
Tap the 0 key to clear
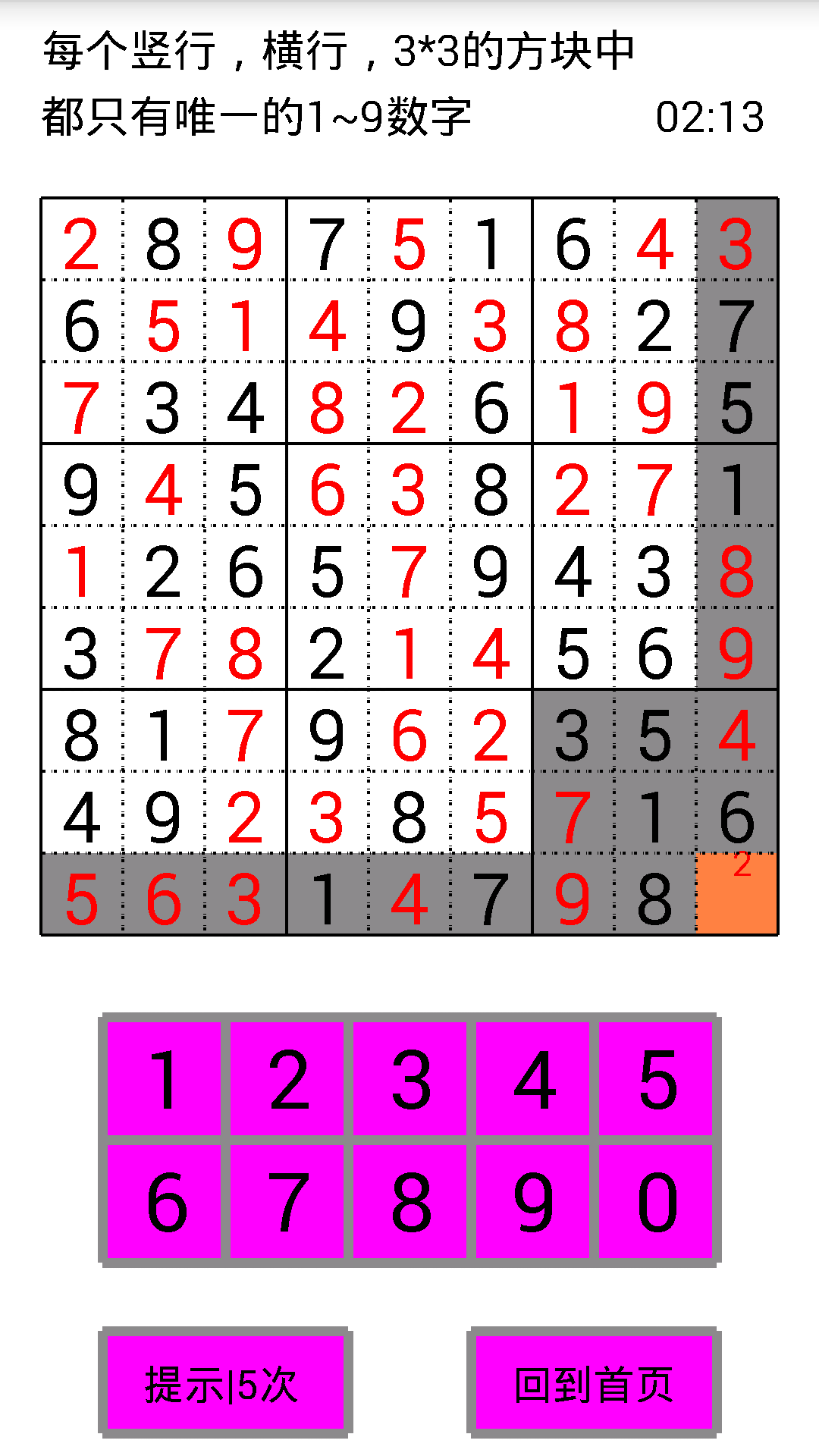click(x=655, y=1201)
